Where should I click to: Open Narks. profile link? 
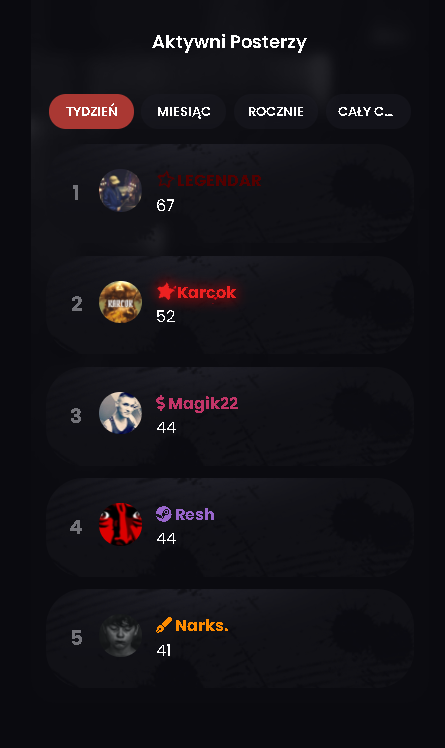coord(192,625)
